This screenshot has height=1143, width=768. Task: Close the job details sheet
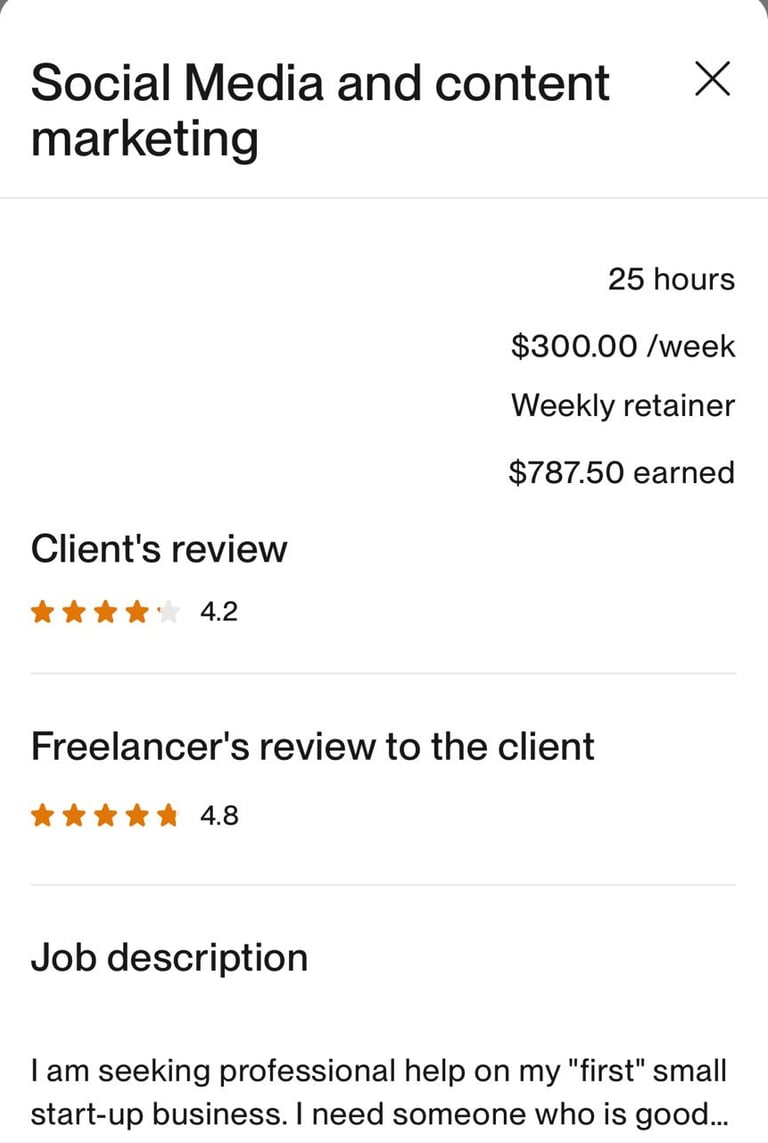click(712, 80)
